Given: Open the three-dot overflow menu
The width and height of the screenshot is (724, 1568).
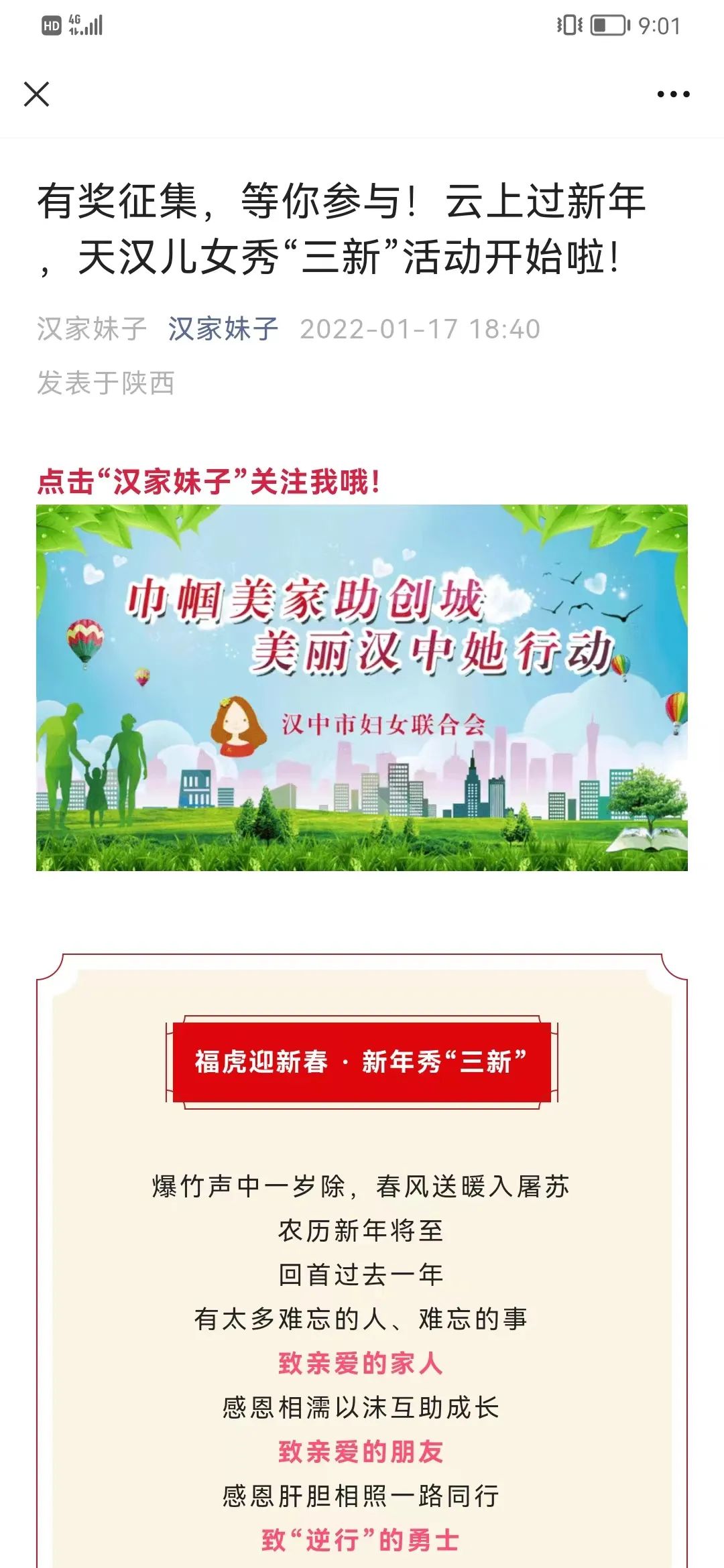Looking at the screenshot, I should 673,94.
